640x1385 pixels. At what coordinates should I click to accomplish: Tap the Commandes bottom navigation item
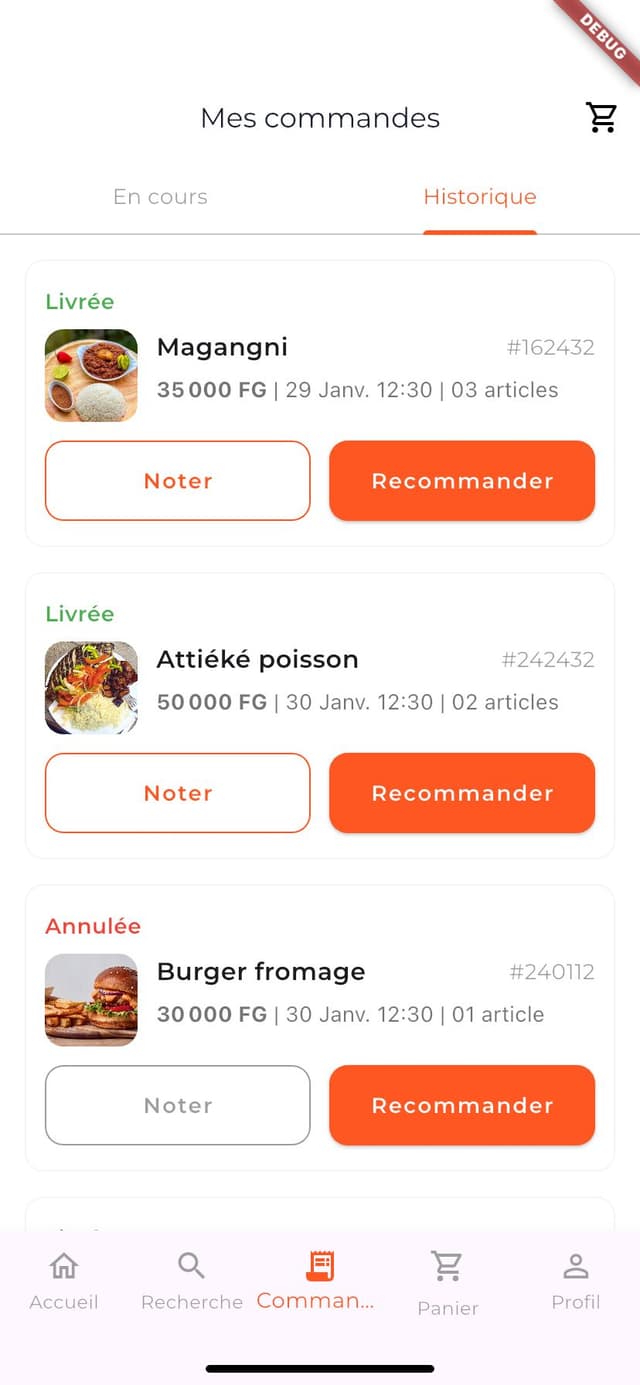click(x=319, y=1280)
